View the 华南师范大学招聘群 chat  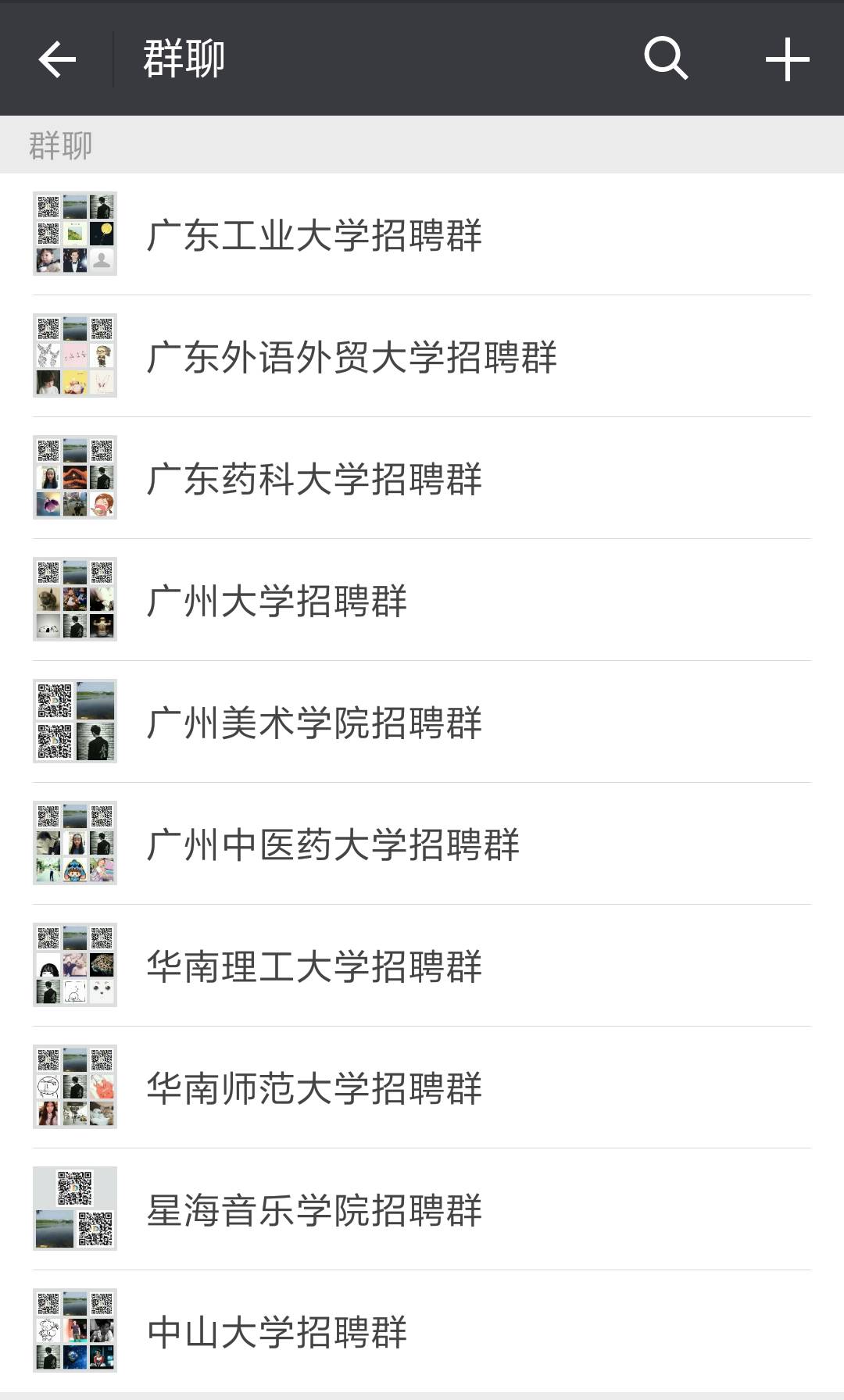(x=314, y=1087)
